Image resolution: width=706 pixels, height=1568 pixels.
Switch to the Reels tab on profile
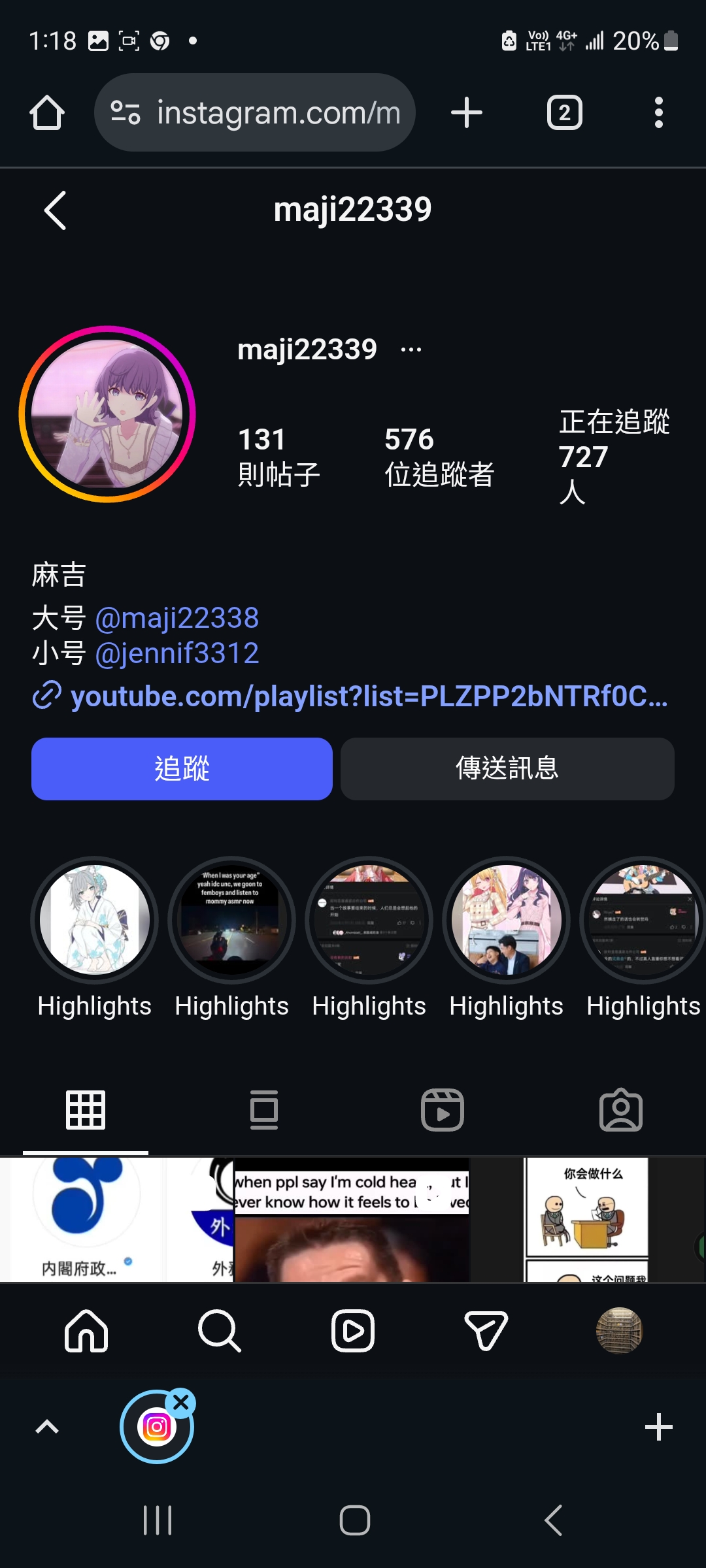[x=443, y=1110]
